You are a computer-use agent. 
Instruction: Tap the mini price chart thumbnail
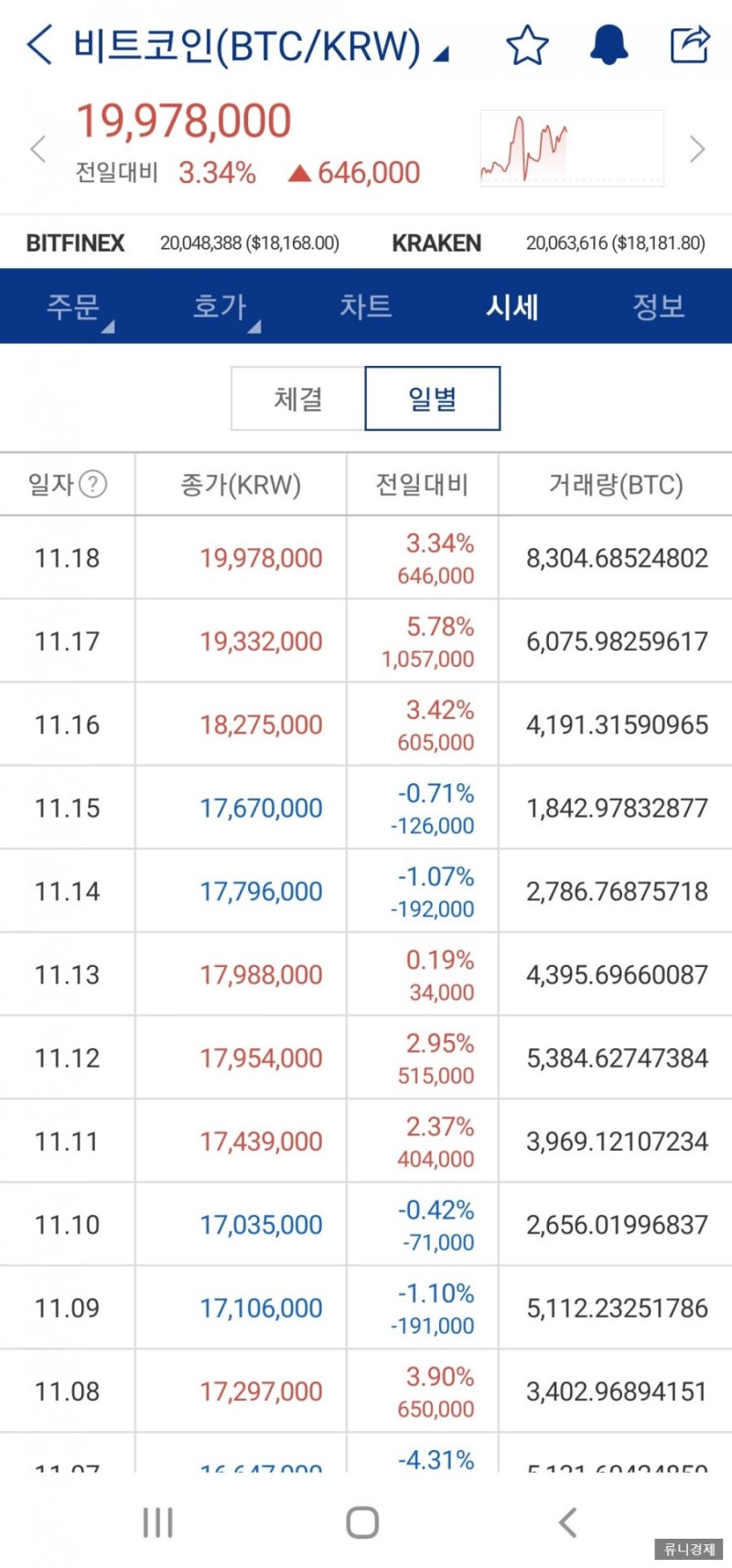(x=572, y=146)
